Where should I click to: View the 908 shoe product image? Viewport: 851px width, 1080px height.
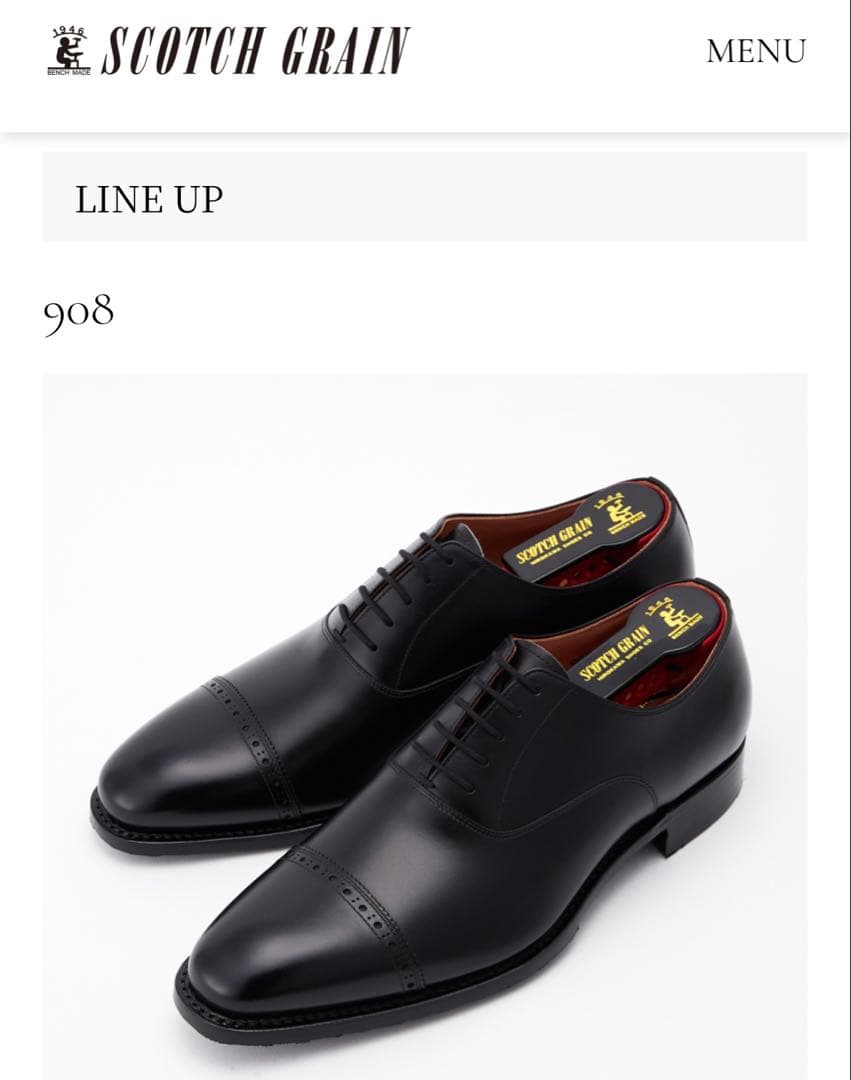click(424, 725)
